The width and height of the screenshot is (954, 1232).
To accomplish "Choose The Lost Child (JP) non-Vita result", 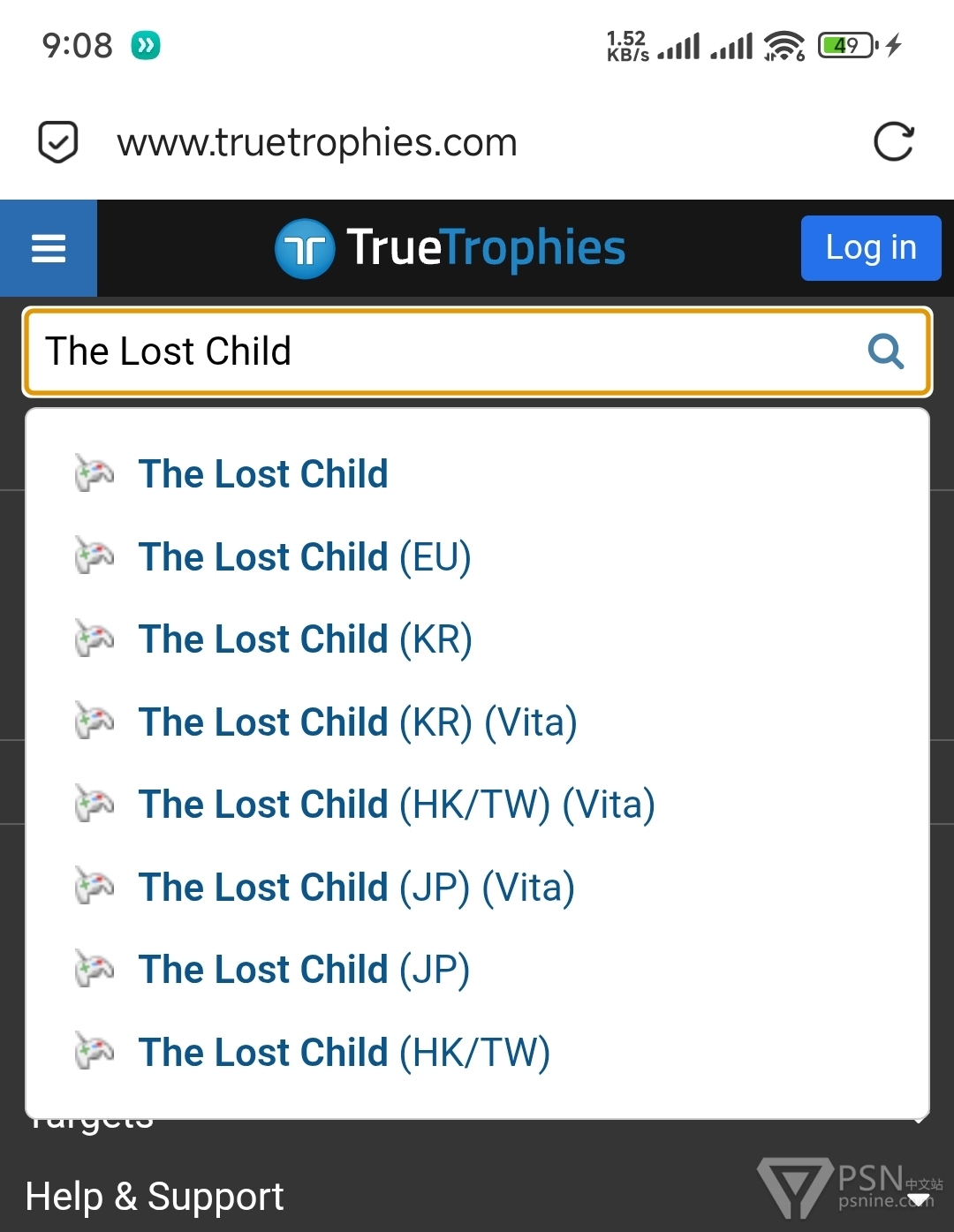I will (304, 970).
